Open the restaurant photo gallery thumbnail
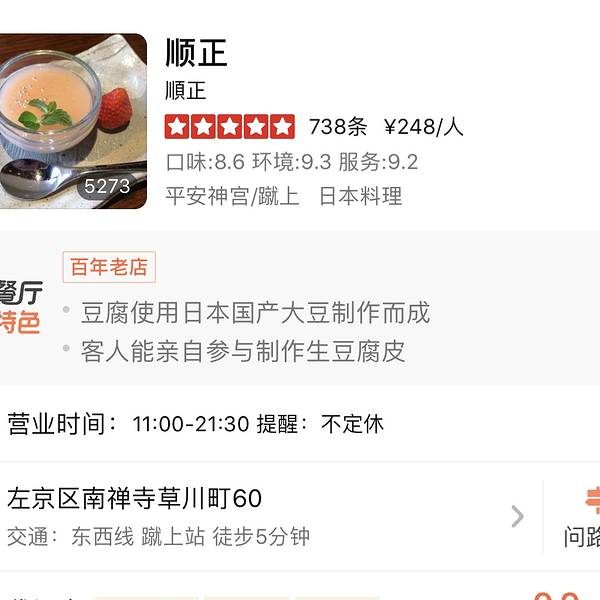Image resolution: width=600 pixels, height=600 pixels. (70, 120)
